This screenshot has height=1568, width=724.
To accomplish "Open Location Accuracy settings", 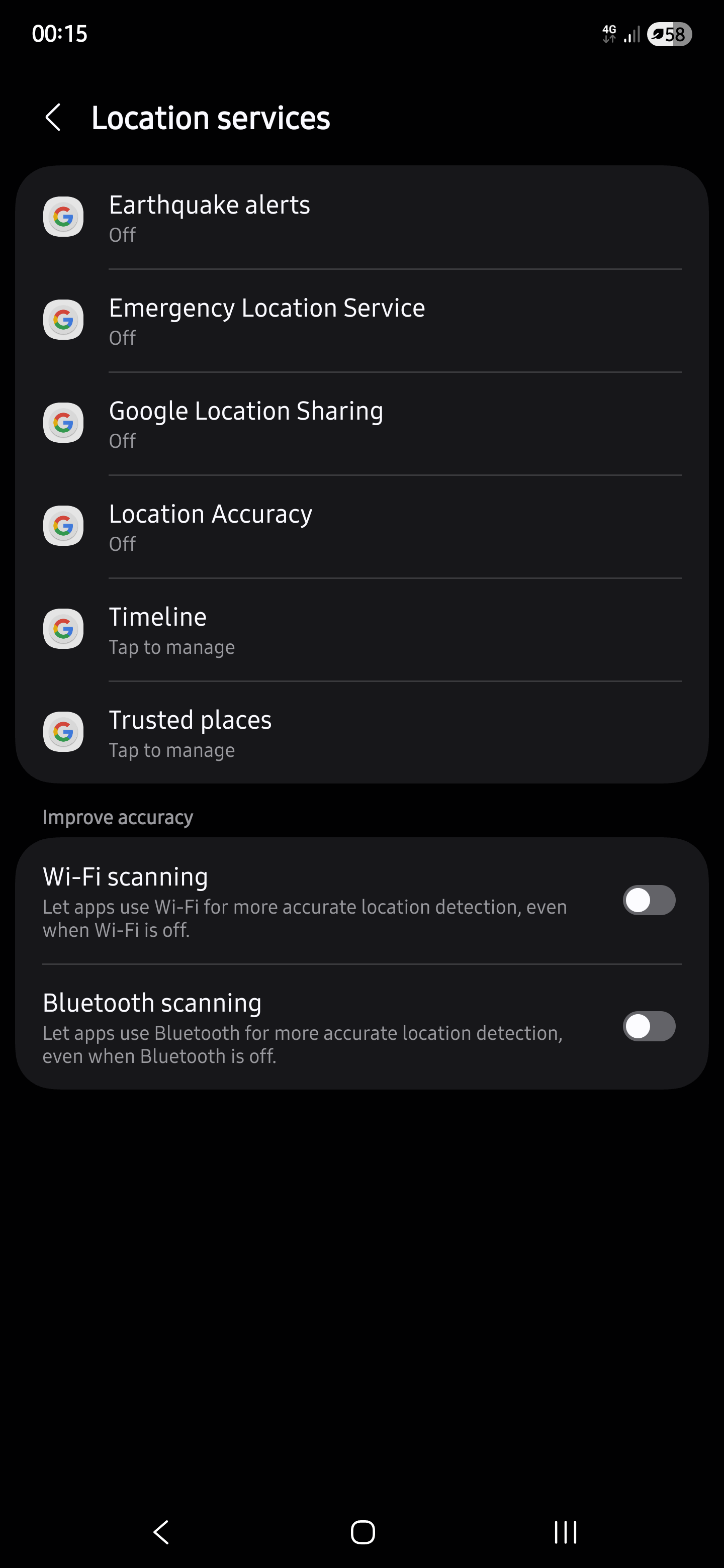I will click(x=361, y=527).
